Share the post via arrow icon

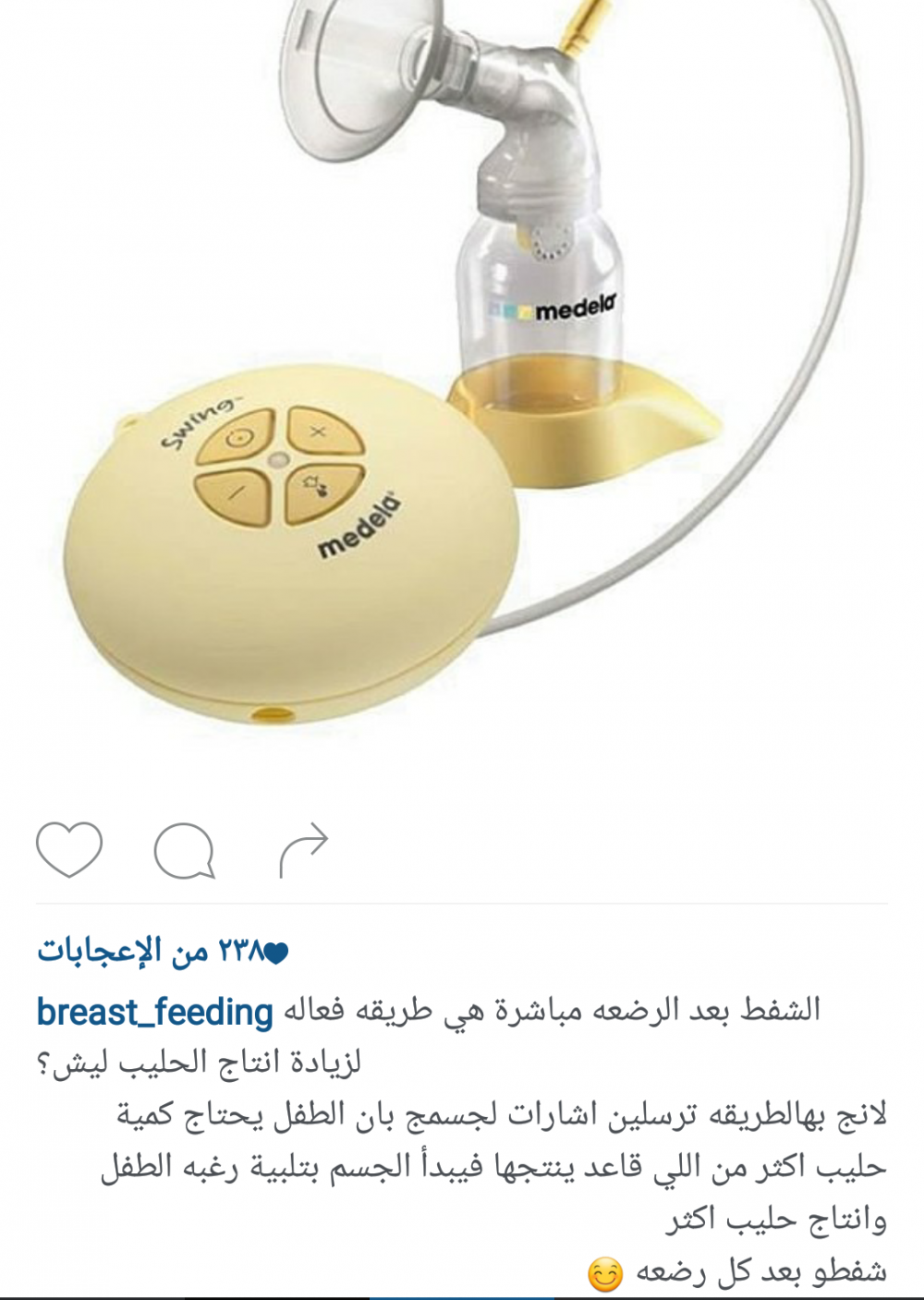click(x=304, y=848)
